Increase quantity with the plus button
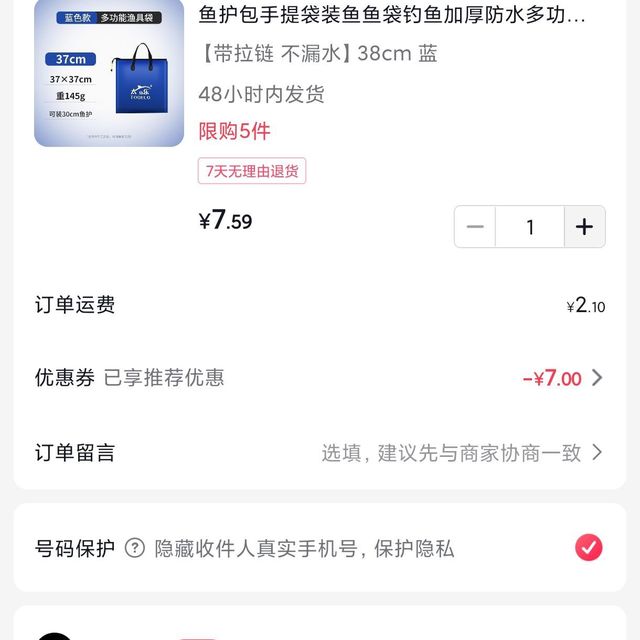This screenshot has width=640, height=640. pos(584,227)
